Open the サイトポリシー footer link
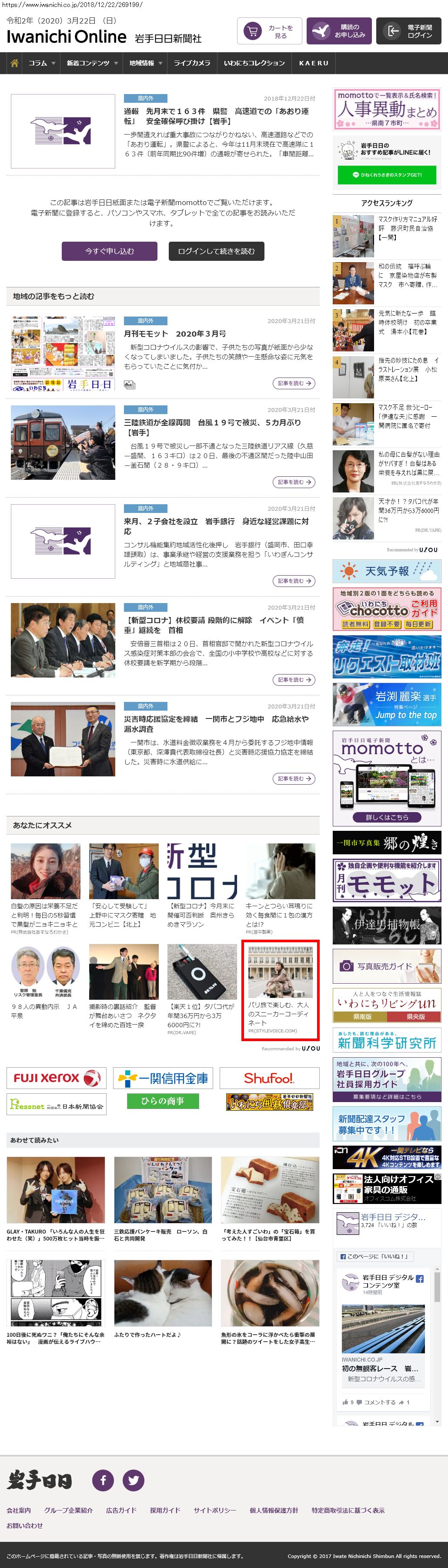Viewport: 448px width, 1568px height. pos(214,1510)
